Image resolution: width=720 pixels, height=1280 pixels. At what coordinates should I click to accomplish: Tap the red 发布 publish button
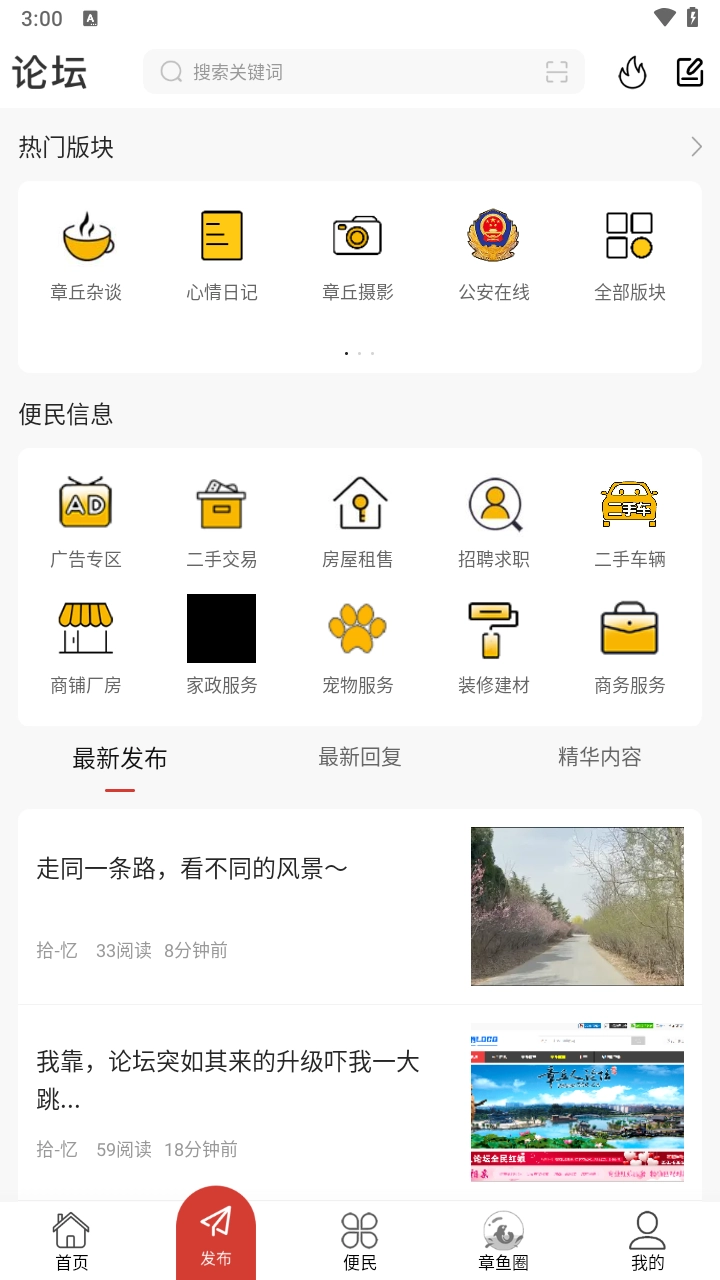coord(216,1232)
